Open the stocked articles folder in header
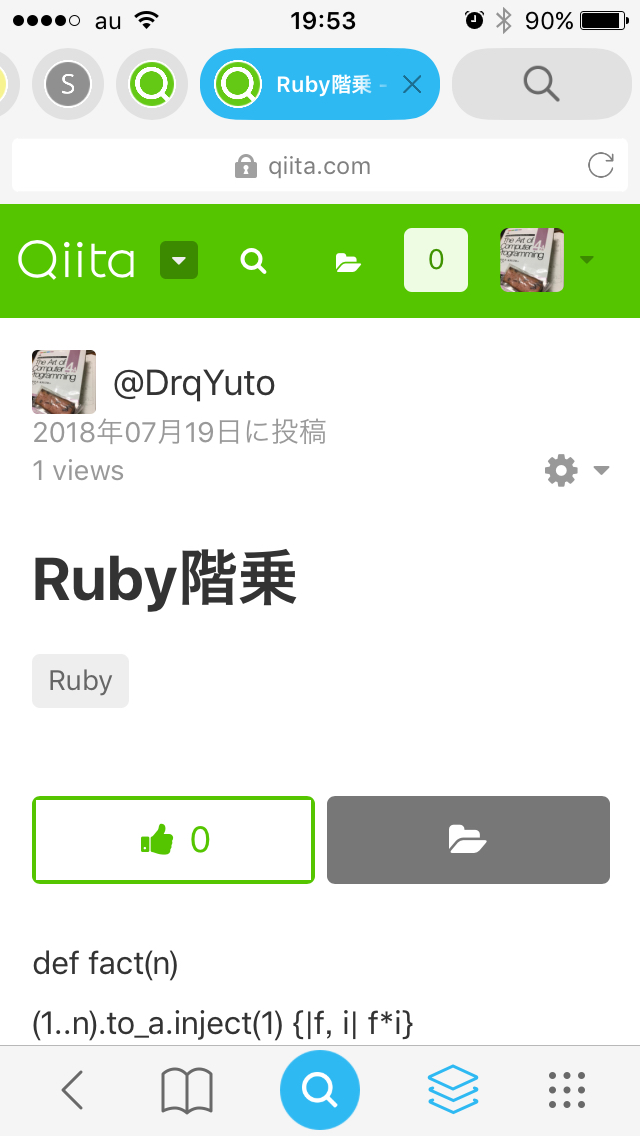The width and height of the screenshot is (640, 1136). (x=347, y=262)
